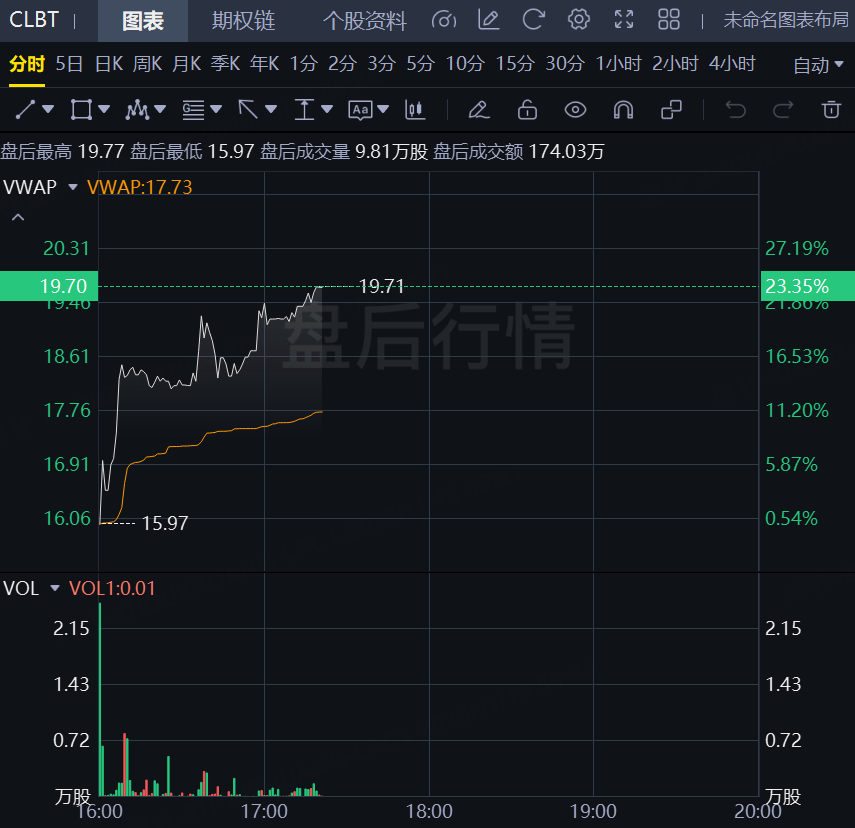The height and width of the screenshot is (828, 855).
Task: Collapse the main chart panel arrow
Action: pos(18,216)
